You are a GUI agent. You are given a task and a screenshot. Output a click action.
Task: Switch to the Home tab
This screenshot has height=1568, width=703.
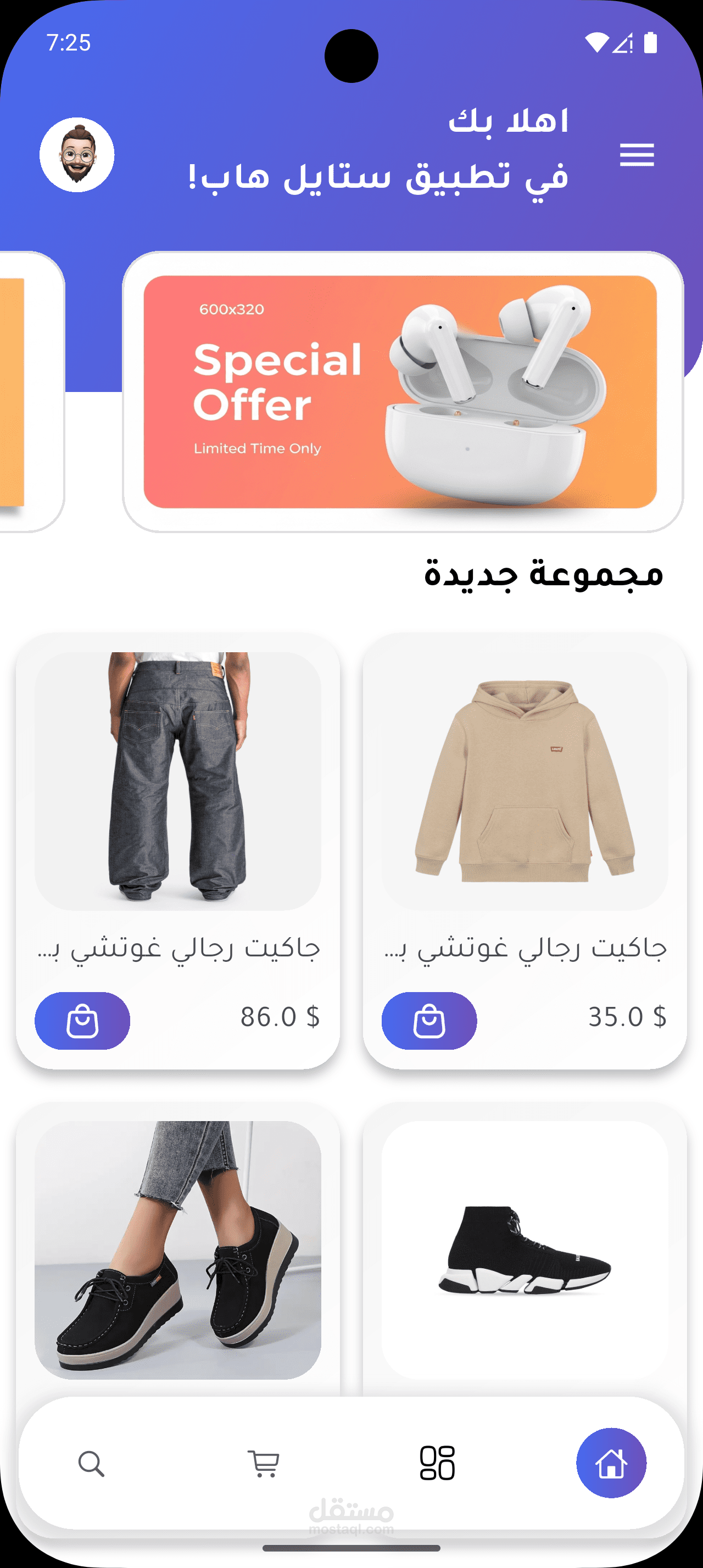611,1463
